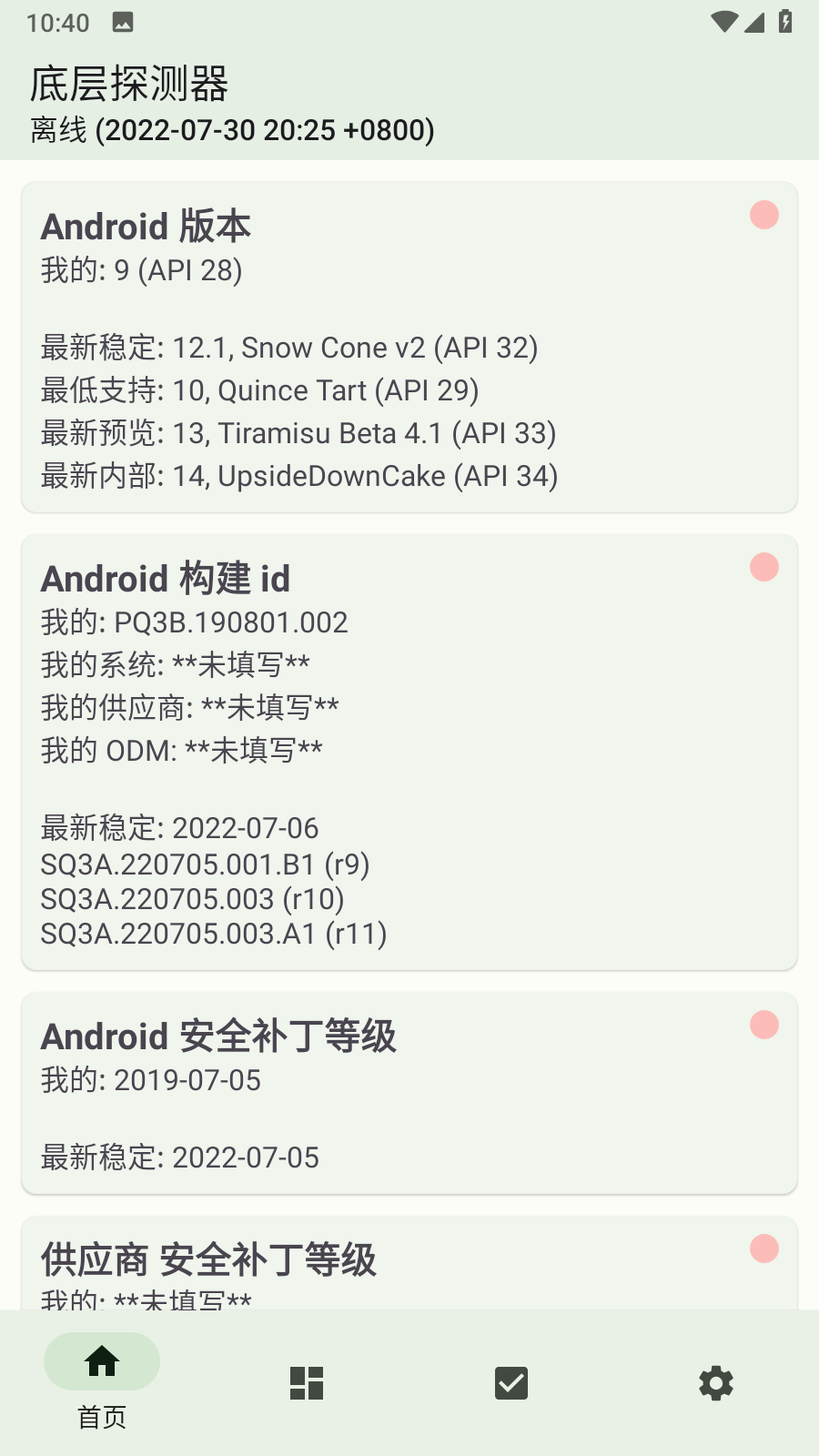The height and width of the screenshot is (1456, 819).
Task: Select the Android 版本 card
Action: (409, 346)
